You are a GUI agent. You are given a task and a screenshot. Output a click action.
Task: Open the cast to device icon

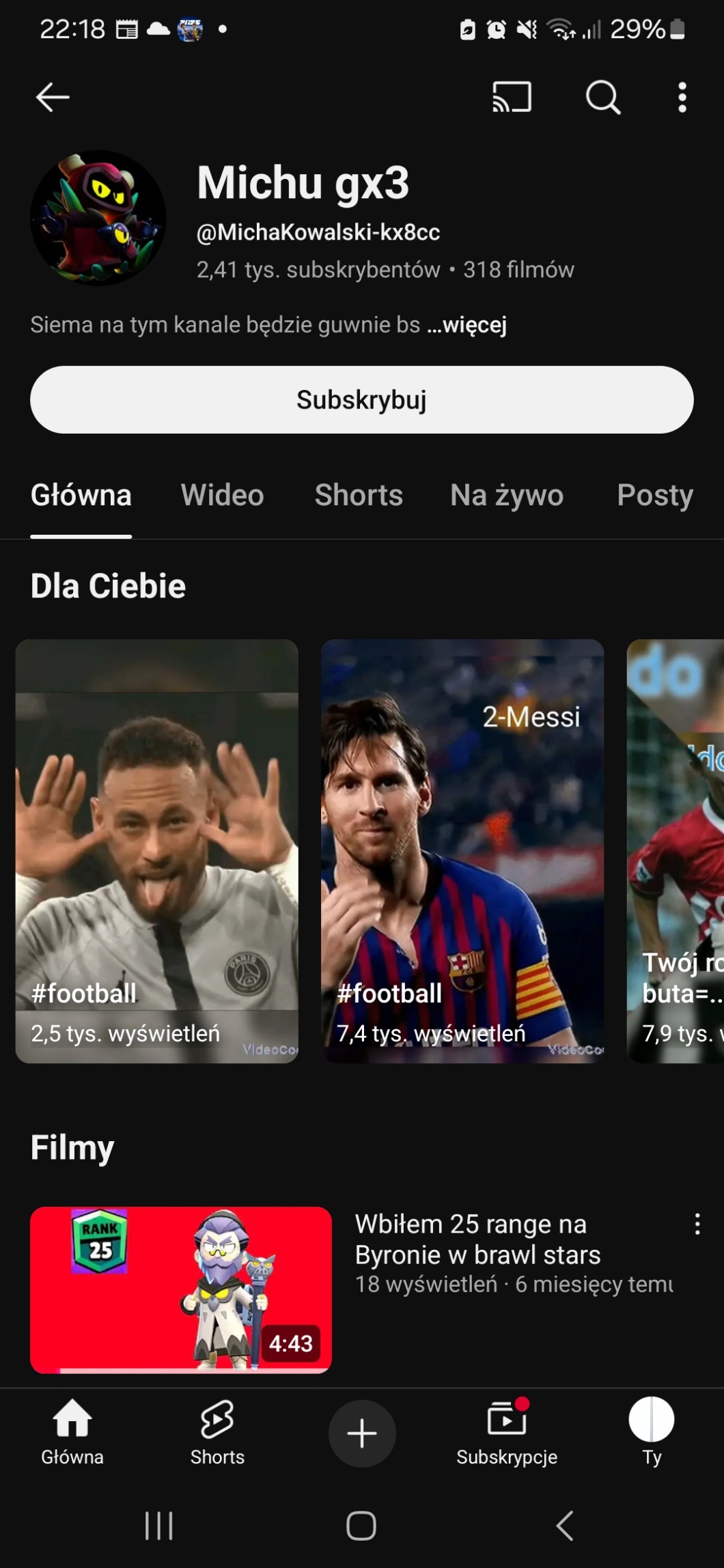click(512, 97)
